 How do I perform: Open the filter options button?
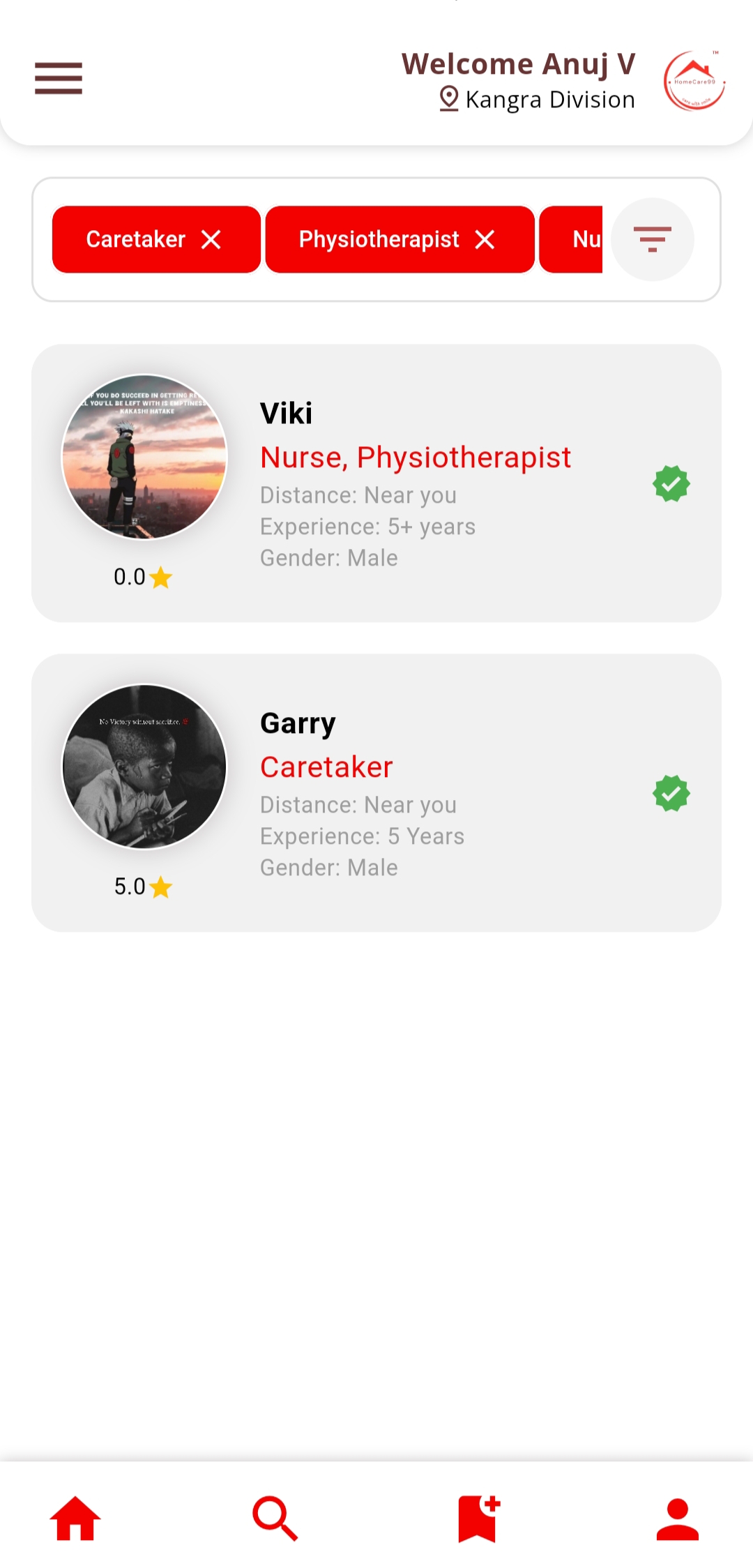(652, 239)
